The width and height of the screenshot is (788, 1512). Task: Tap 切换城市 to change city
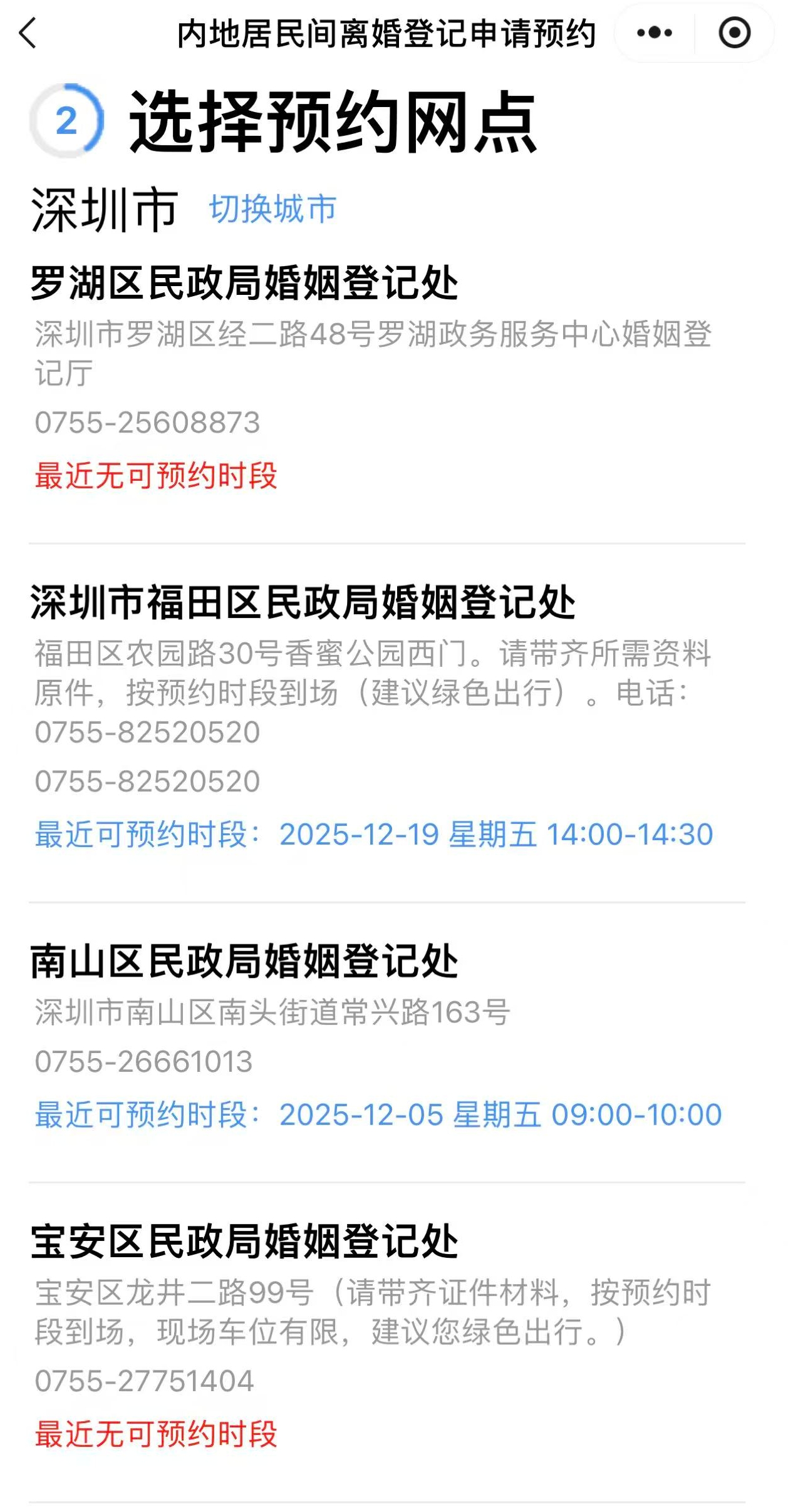coord(272,209)
